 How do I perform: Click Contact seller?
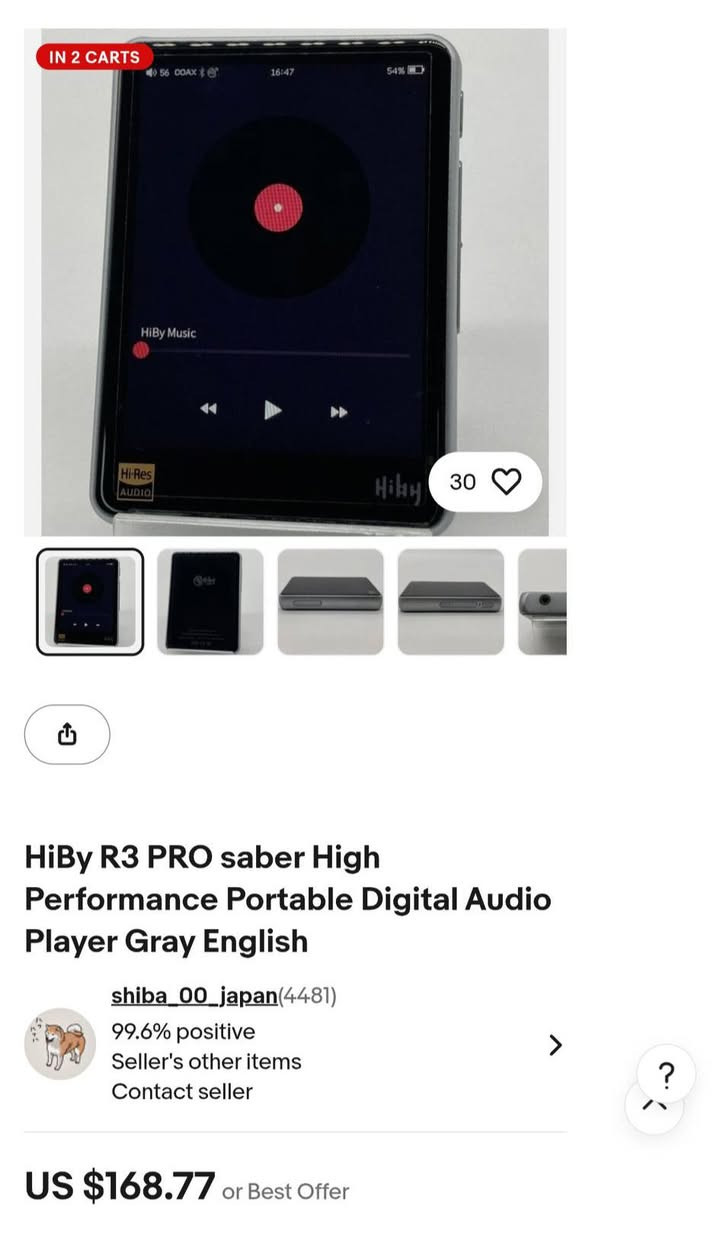(183, 1092)
